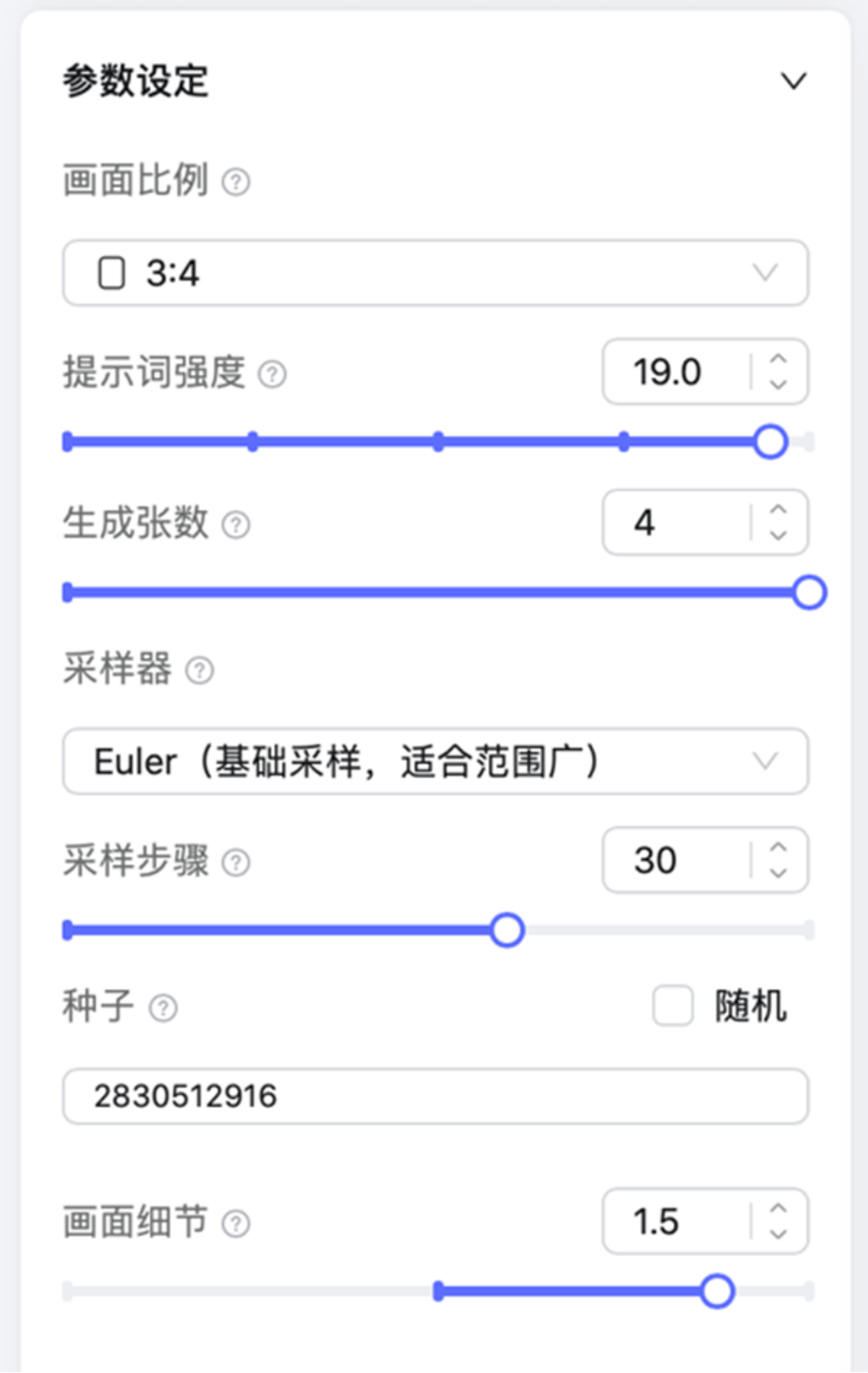Increment 提示词强度 with the up stepper arrow
The image size is (868, 1373).
[776, 360]
